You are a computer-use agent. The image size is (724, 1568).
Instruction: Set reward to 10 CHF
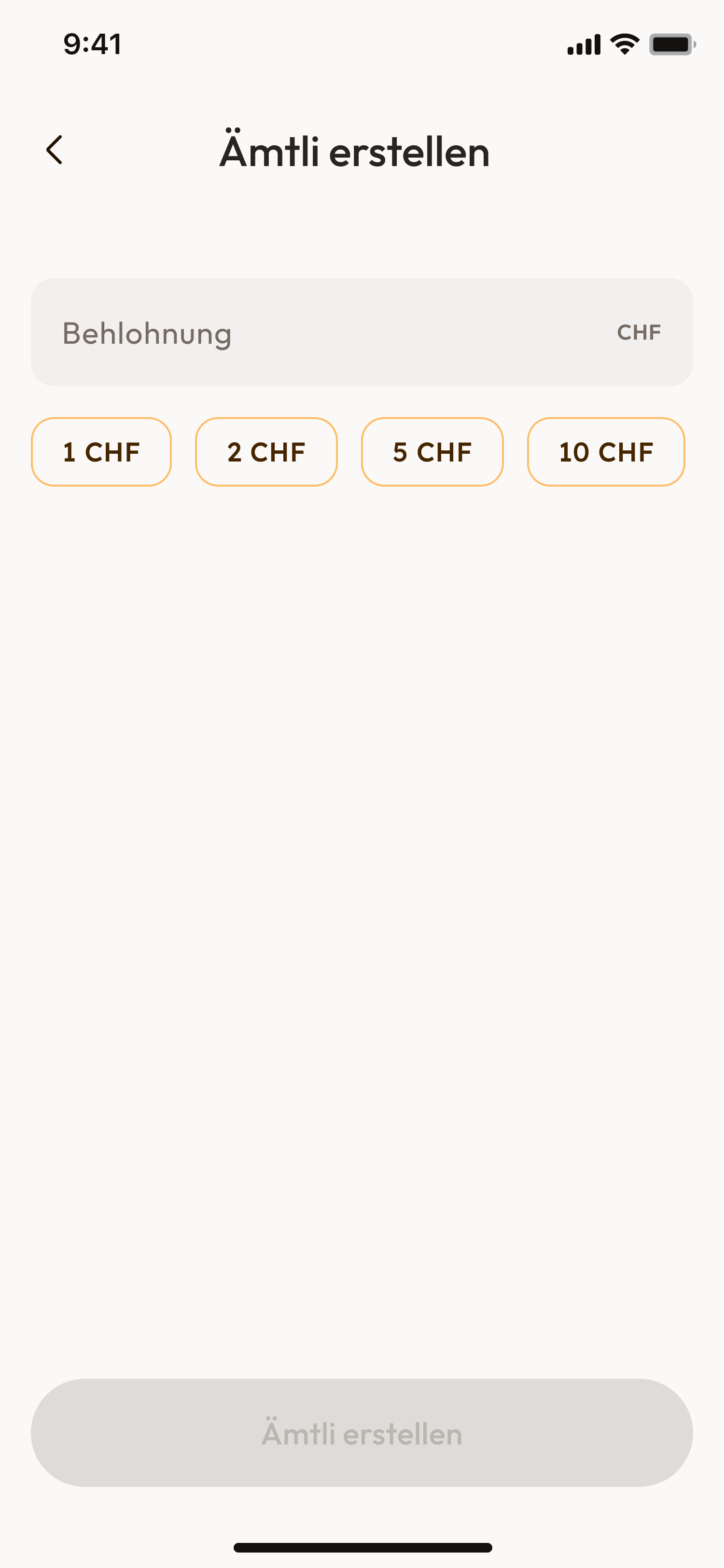click(x=606, y=452)
